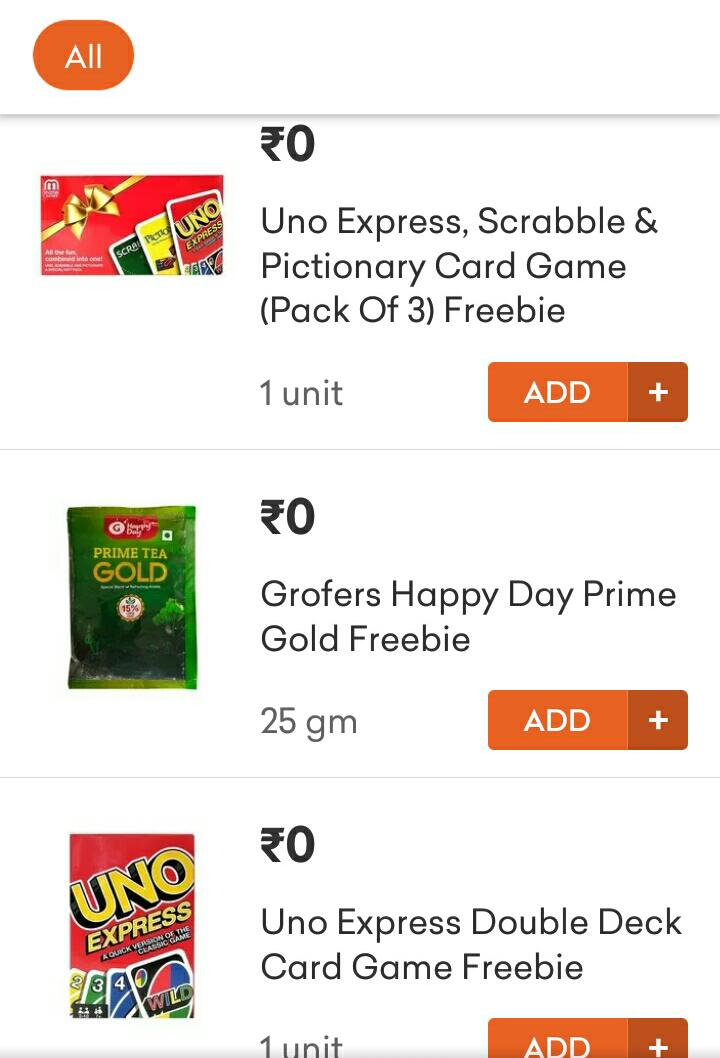Screen dimensions: 720x1058
Task: Add Grofers Happy Day Prime Gold Freebie
Action: (x=587, y=720)
